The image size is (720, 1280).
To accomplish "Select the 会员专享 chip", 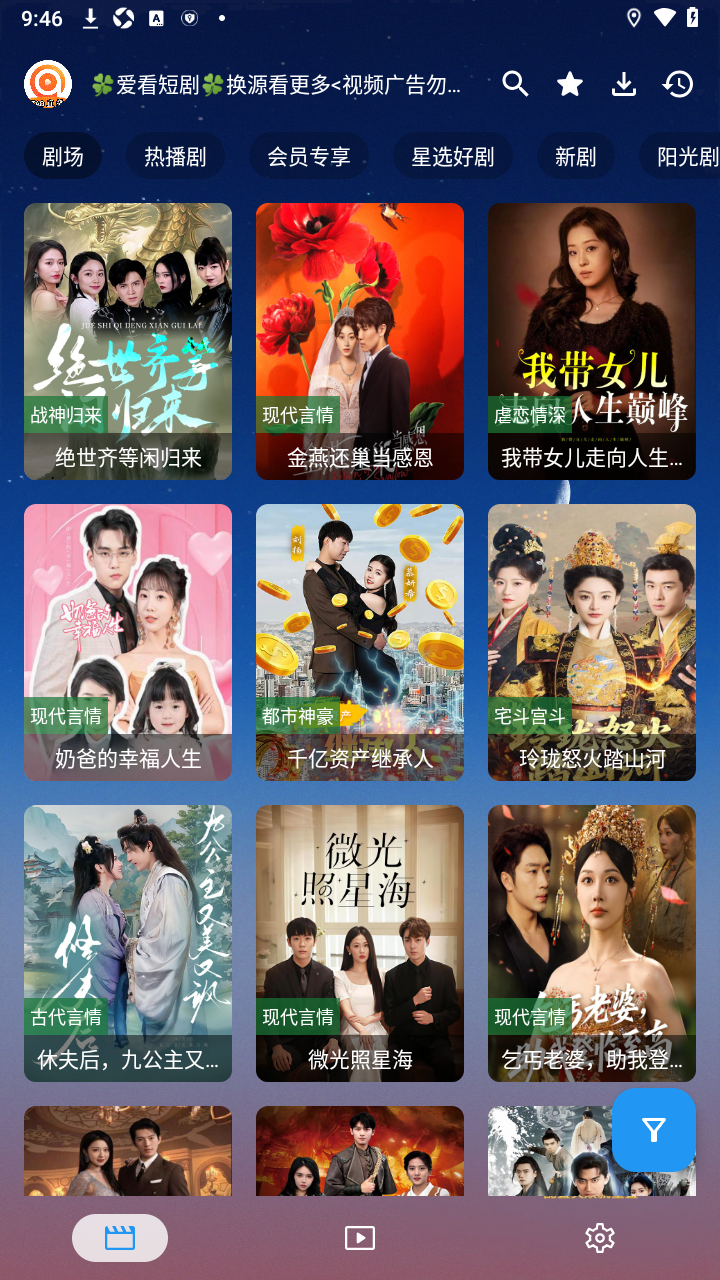I will (x=309, y=156).
